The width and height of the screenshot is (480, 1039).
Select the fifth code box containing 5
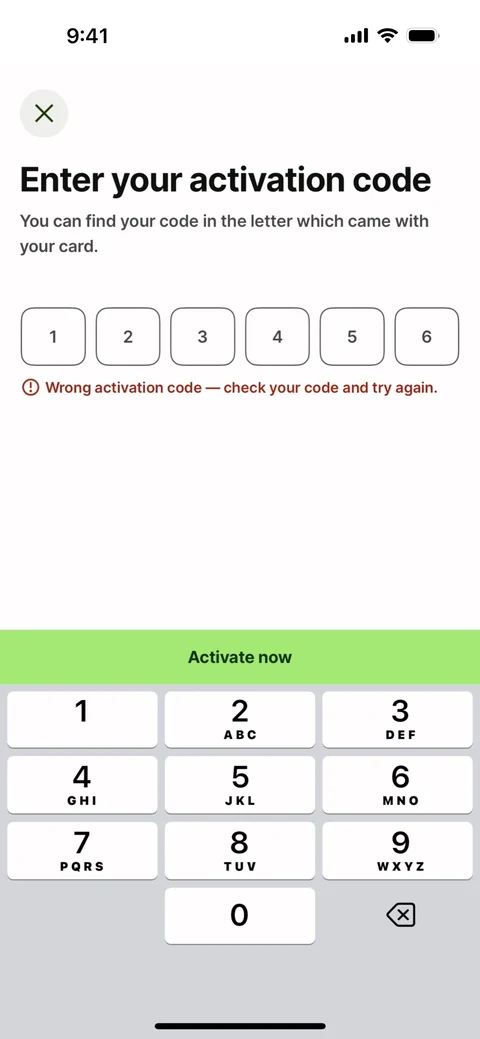pos(352,337)
